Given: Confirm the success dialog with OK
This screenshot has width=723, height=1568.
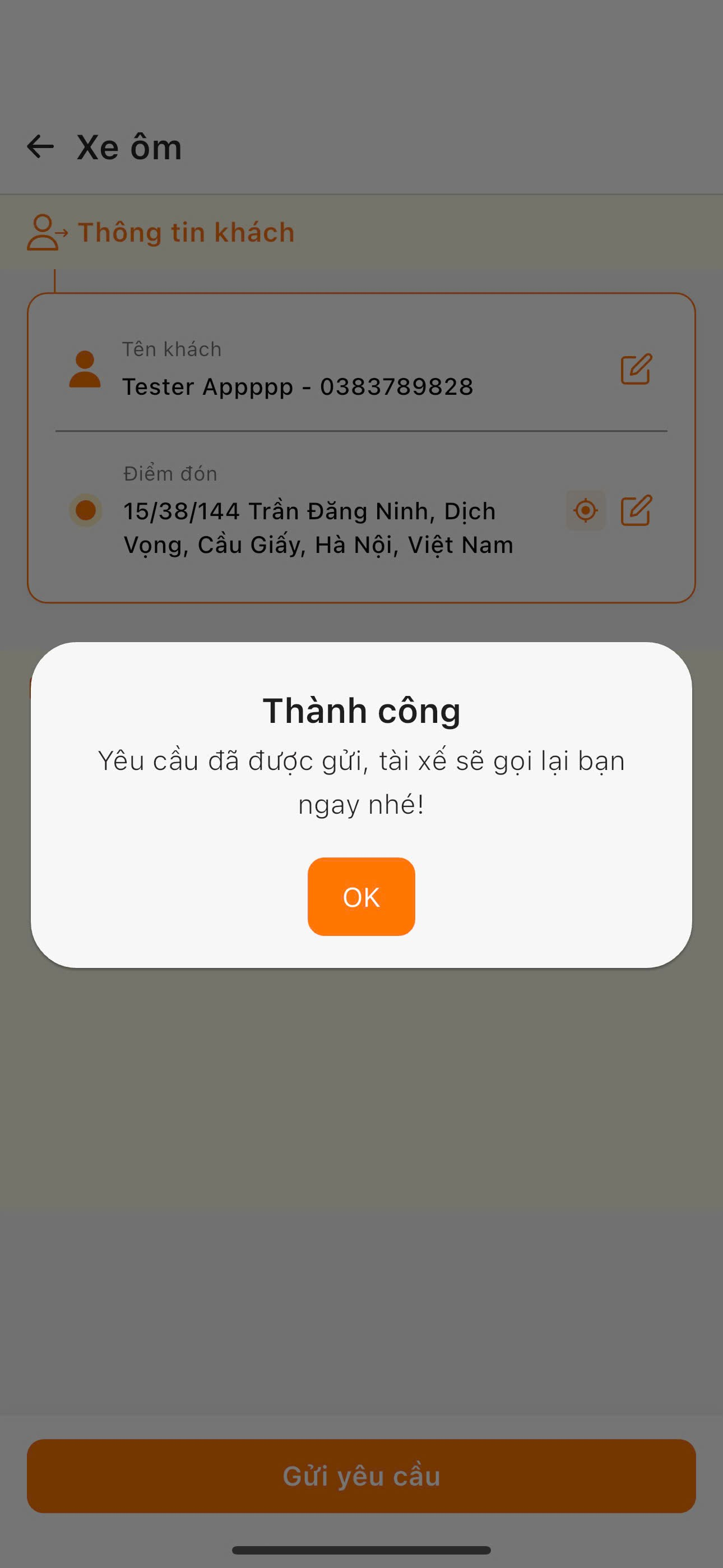Looking at the screenshot, I should click(361, 897).
